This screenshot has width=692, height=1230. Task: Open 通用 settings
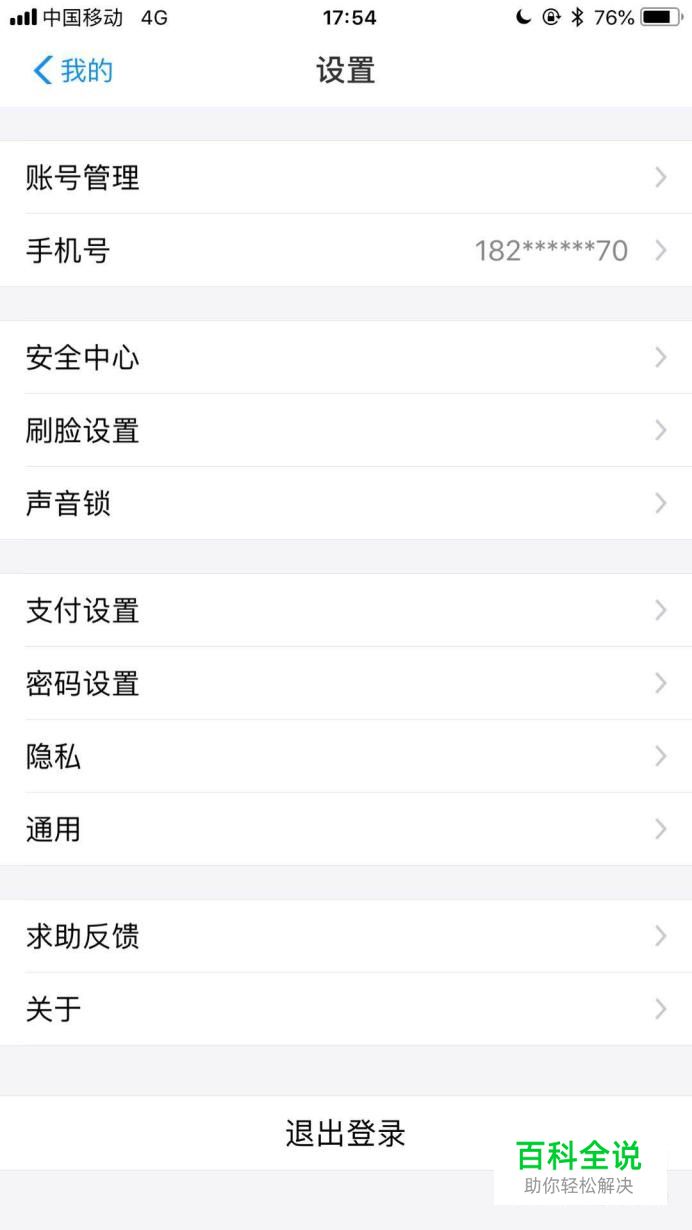click(346, 830)
